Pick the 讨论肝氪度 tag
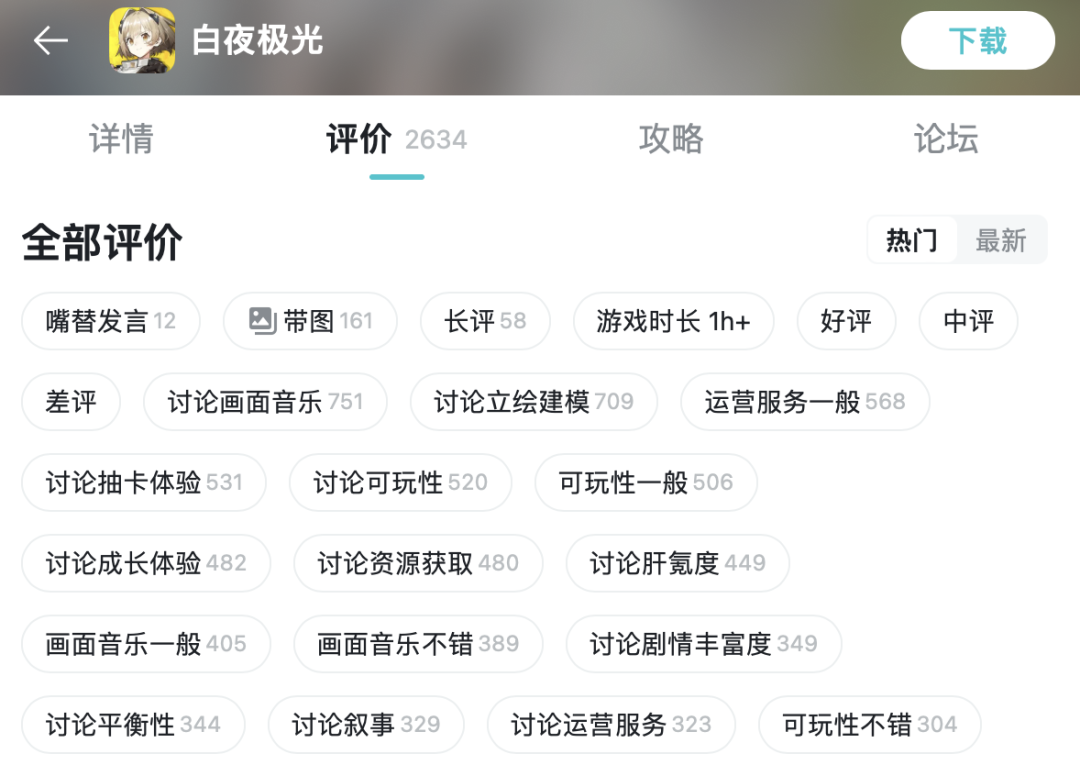The image size is (1080, 776). [x=677, y=564]
